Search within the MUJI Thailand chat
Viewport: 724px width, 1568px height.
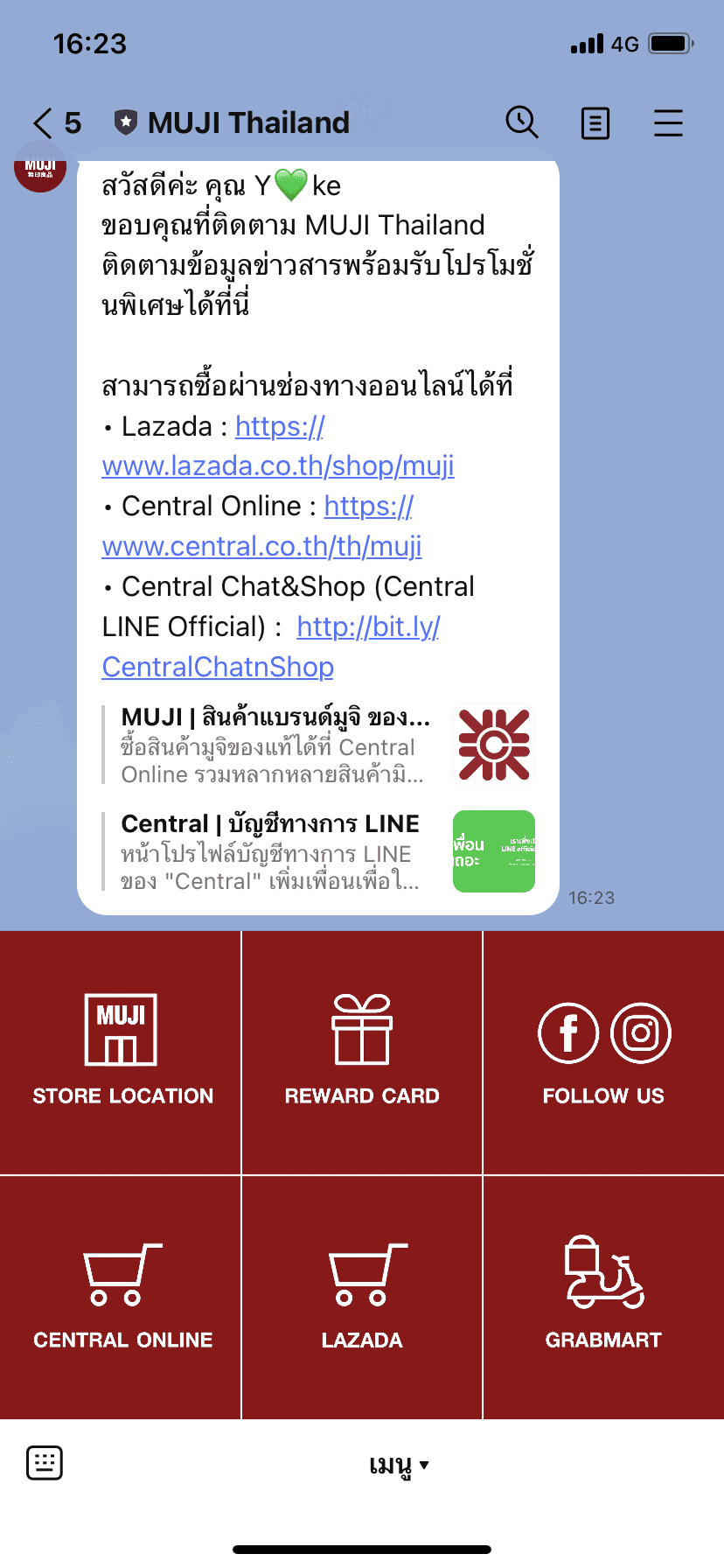pyautogui.click(x=522, y=123)
